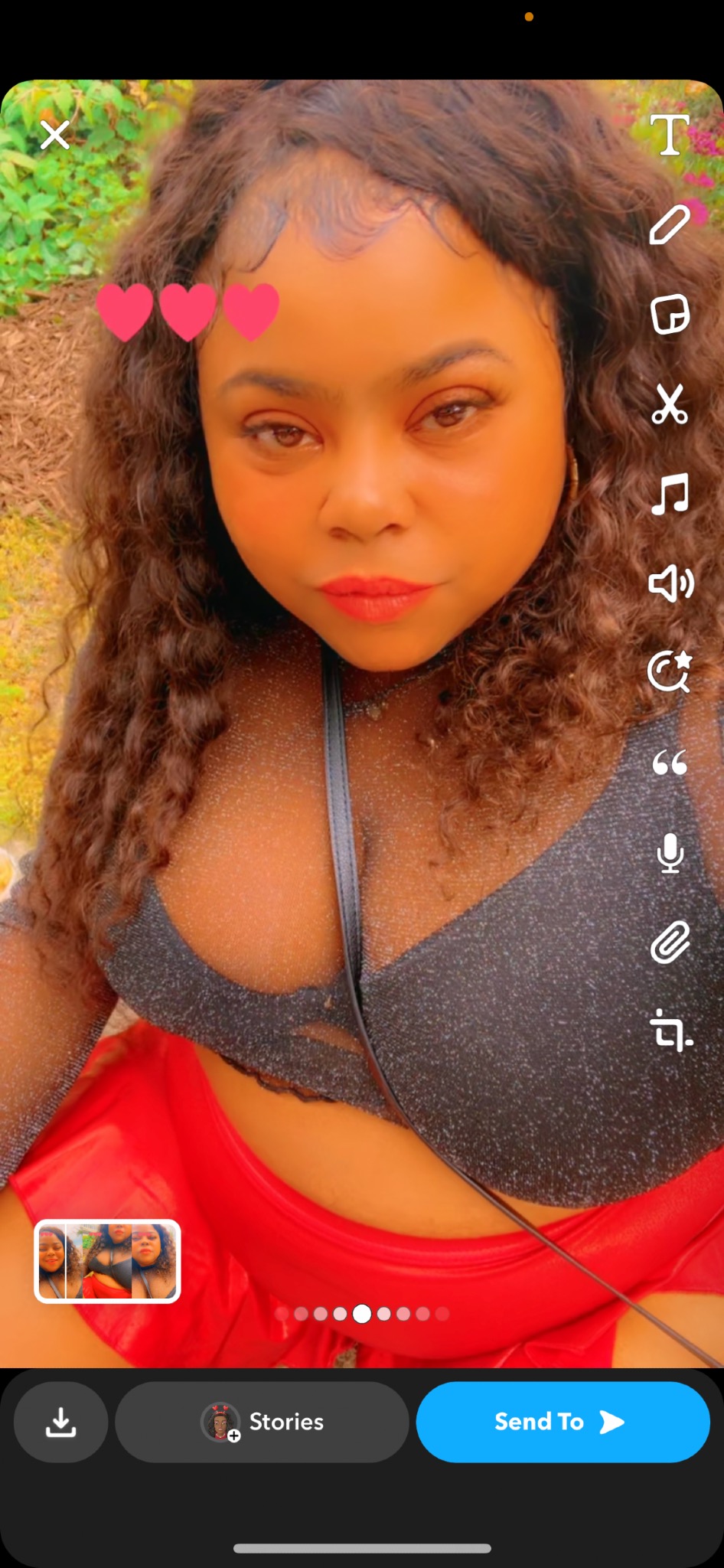Tap the Send To button
The height and width of the screenshot is (1568, 724).
563,1422
